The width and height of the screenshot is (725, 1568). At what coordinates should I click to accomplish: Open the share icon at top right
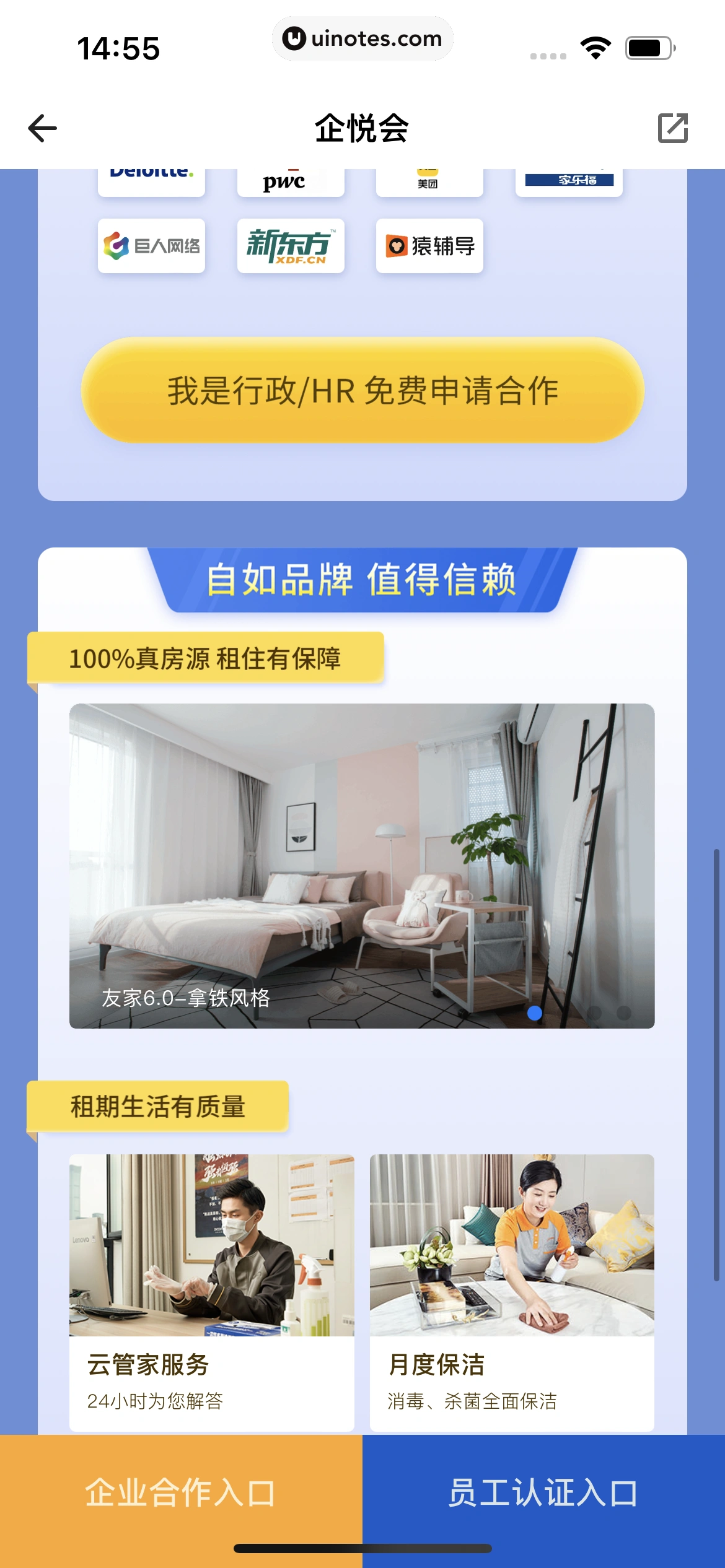674,127
